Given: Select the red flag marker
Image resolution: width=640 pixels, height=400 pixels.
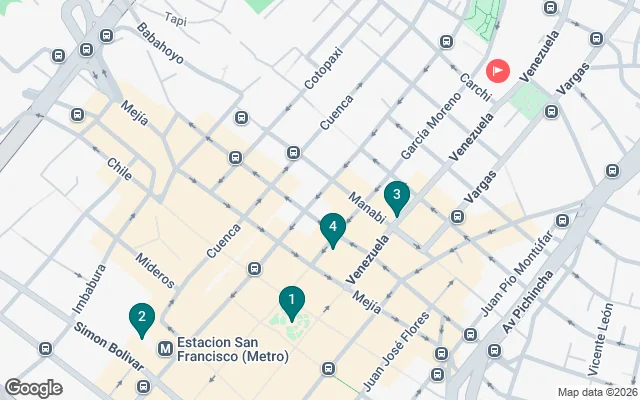Looking at the screenshot, I should point(497,71).
